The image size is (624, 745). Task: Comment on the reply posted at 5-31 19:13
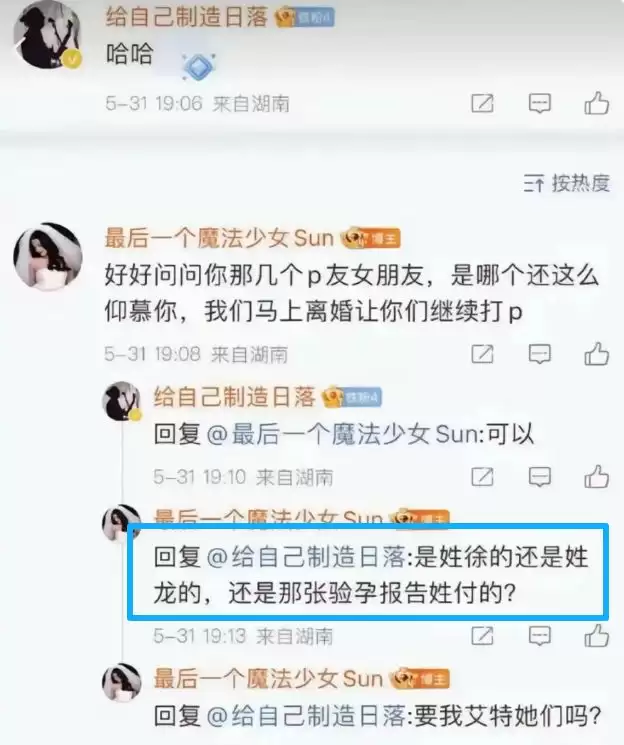click(540, 636)
